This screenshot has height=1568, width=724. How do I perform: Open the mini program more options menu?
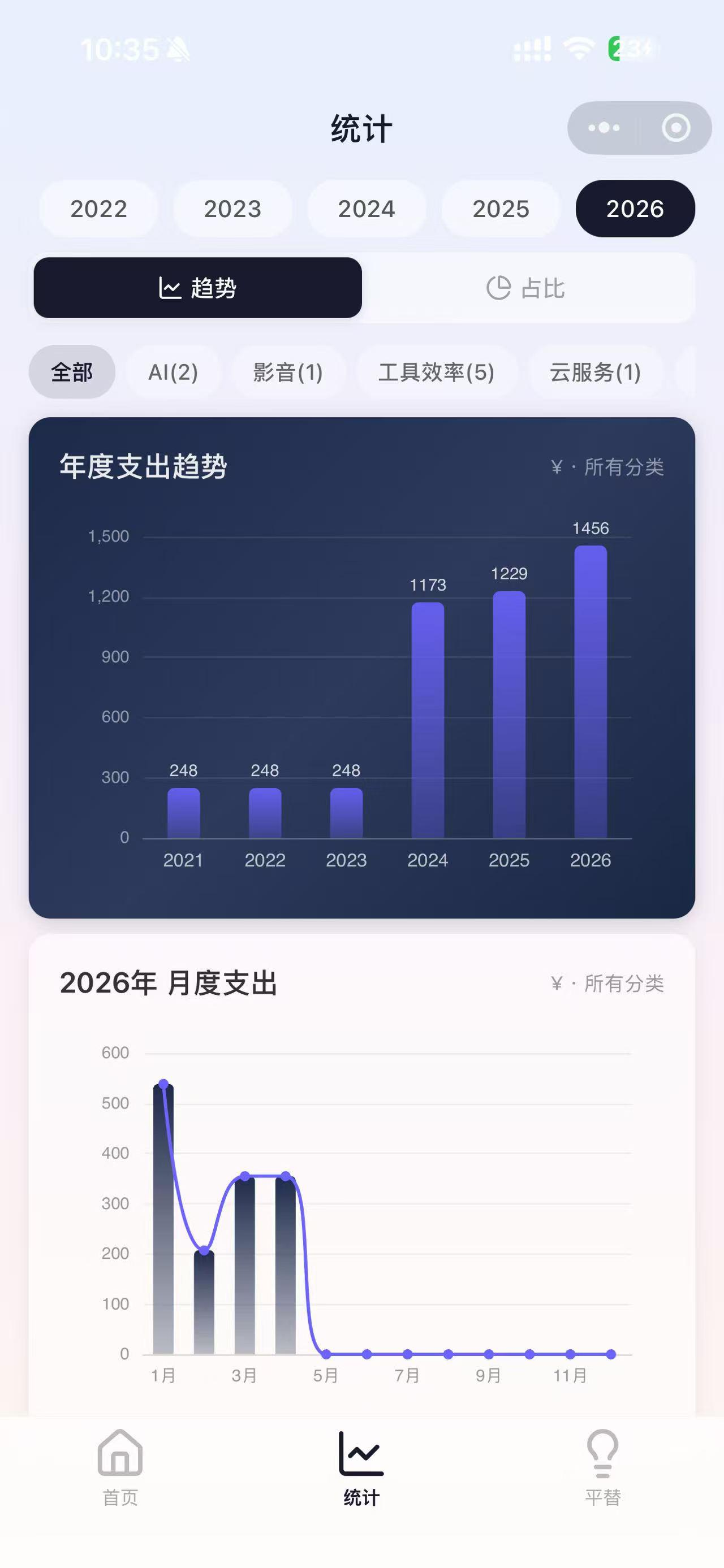coord(604,128)
